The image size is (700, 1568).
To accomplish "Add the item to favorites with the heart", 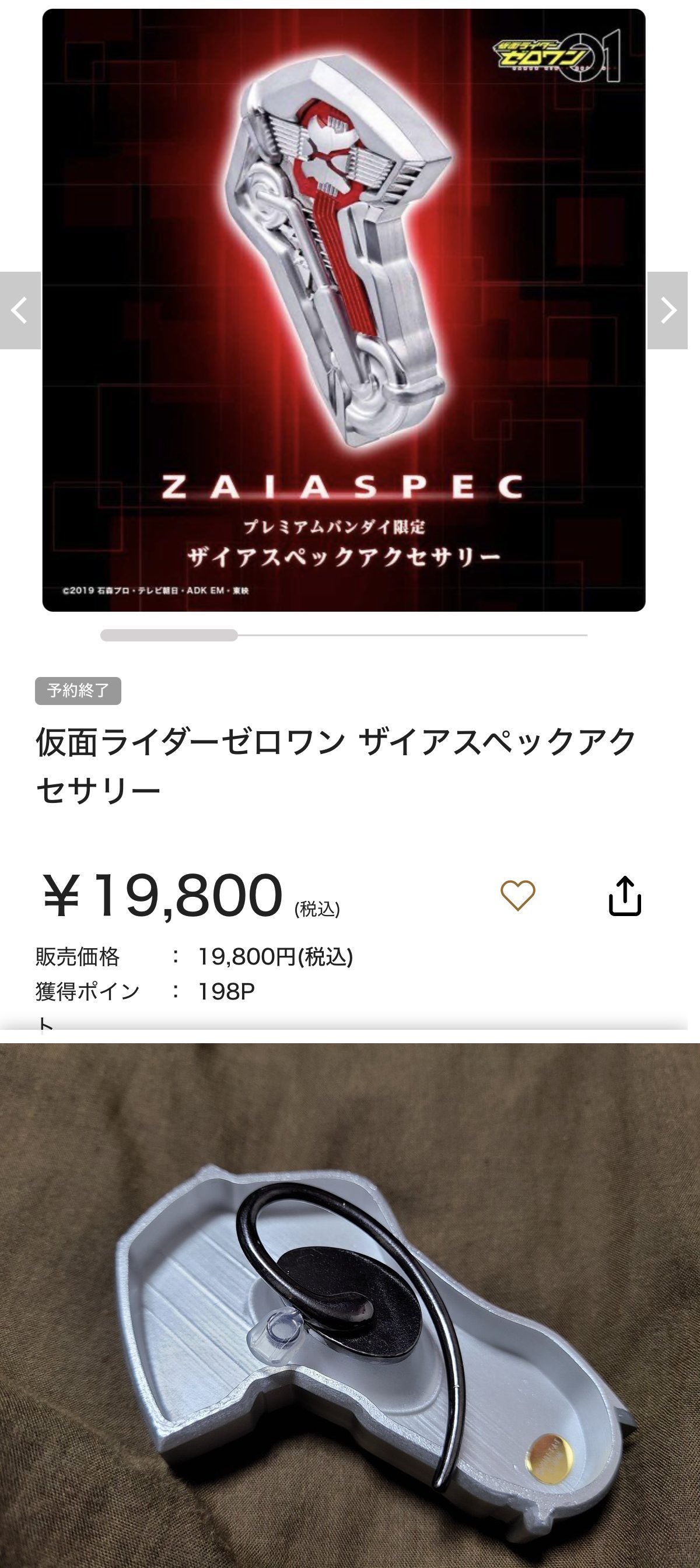I will [517, 896].
